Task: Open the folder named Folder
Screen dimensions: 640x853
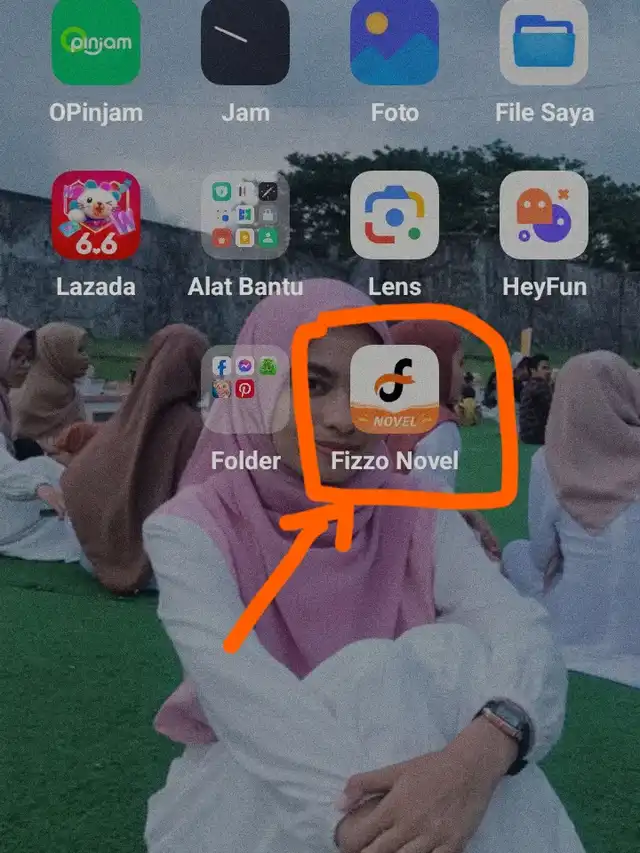Action: pos(245,388)
